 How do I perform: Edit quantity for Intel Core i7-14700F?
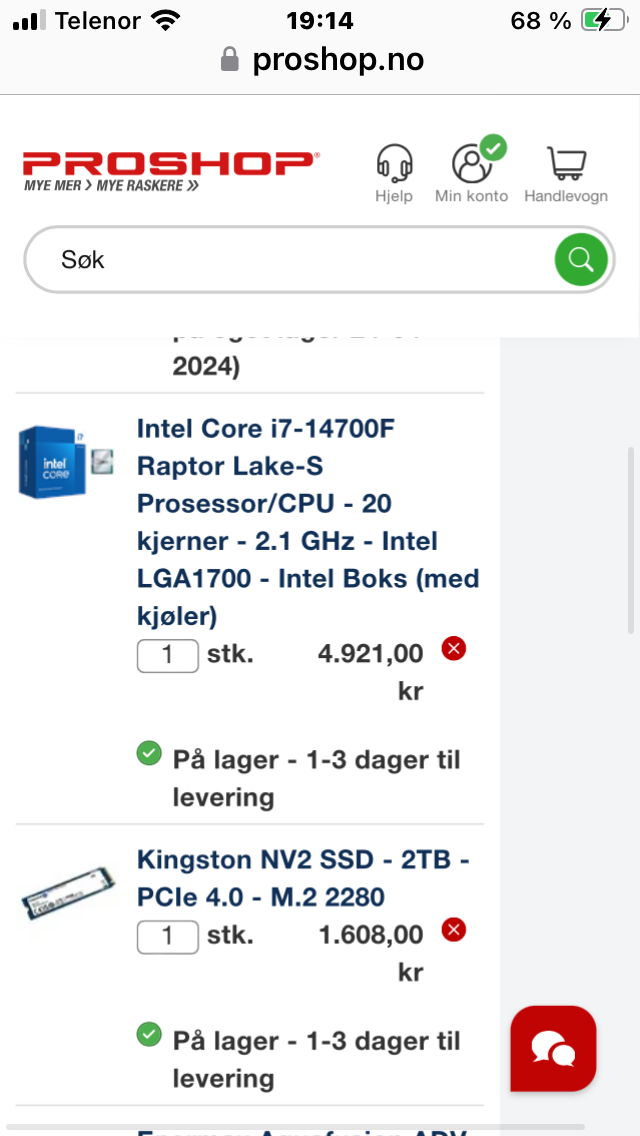(167, 655)
